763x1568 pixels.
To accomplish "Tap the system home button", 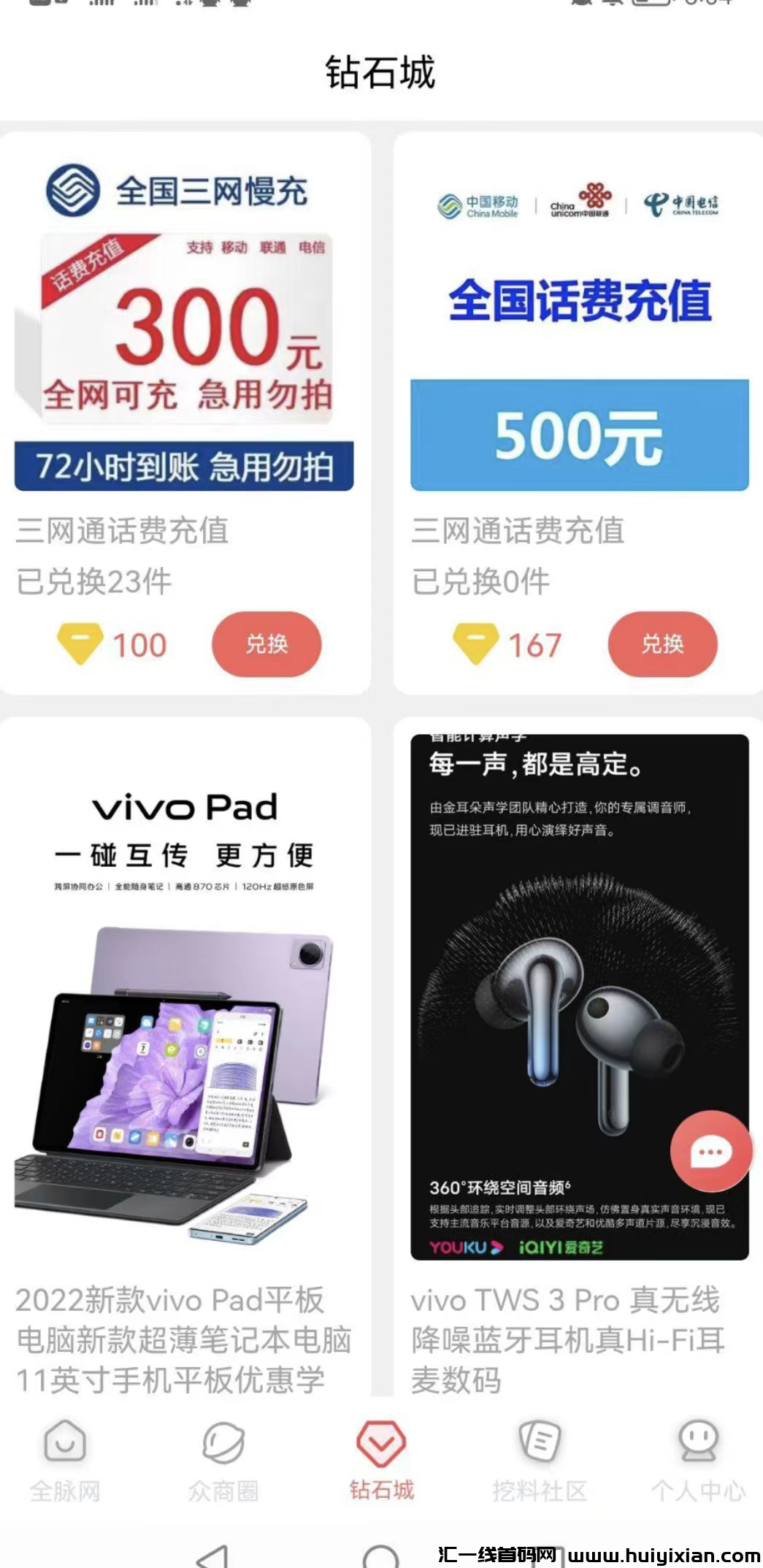I will point(380,1557).
